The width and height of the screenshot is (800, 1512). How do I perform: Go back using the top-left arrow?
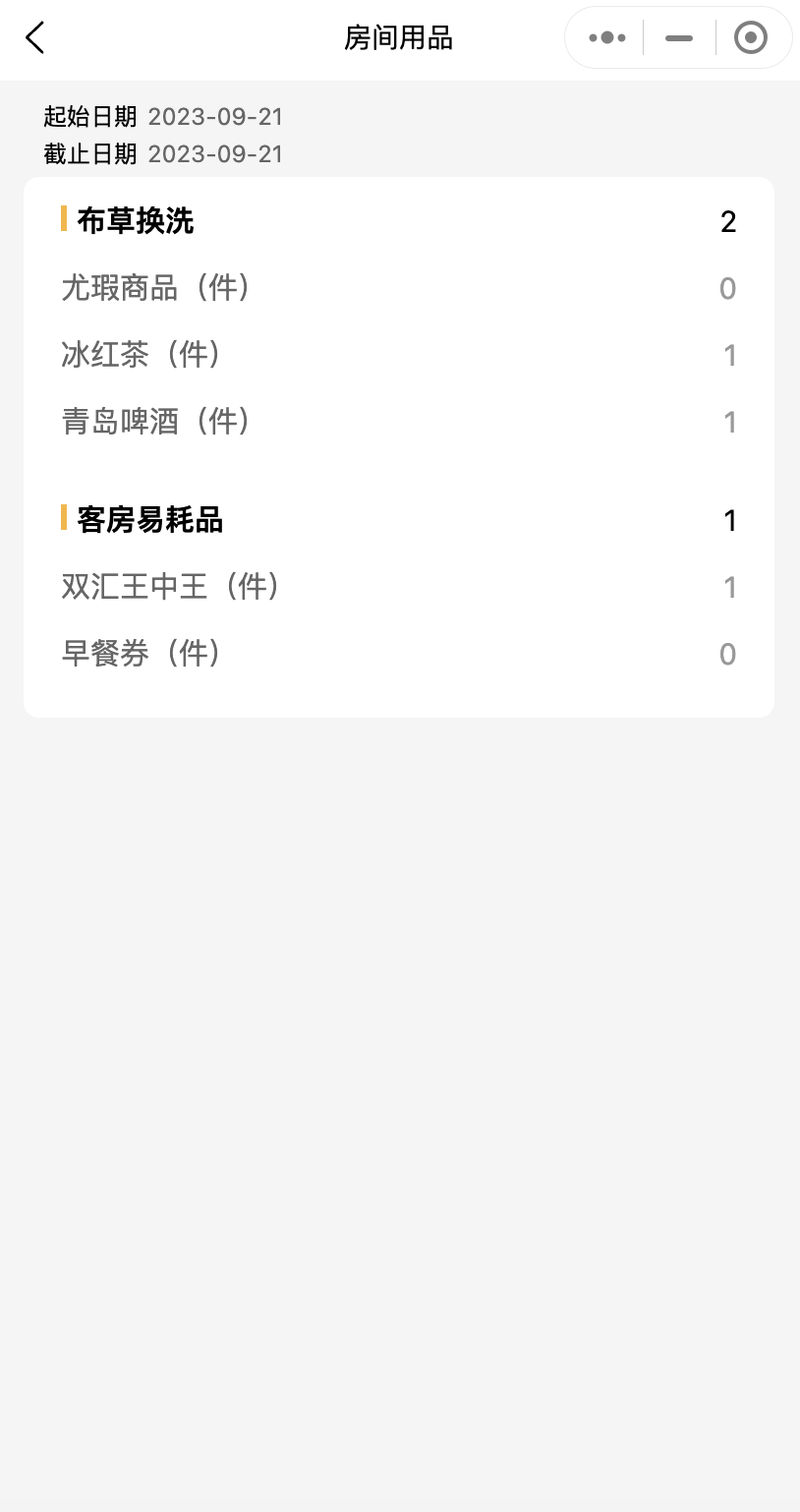35,38
